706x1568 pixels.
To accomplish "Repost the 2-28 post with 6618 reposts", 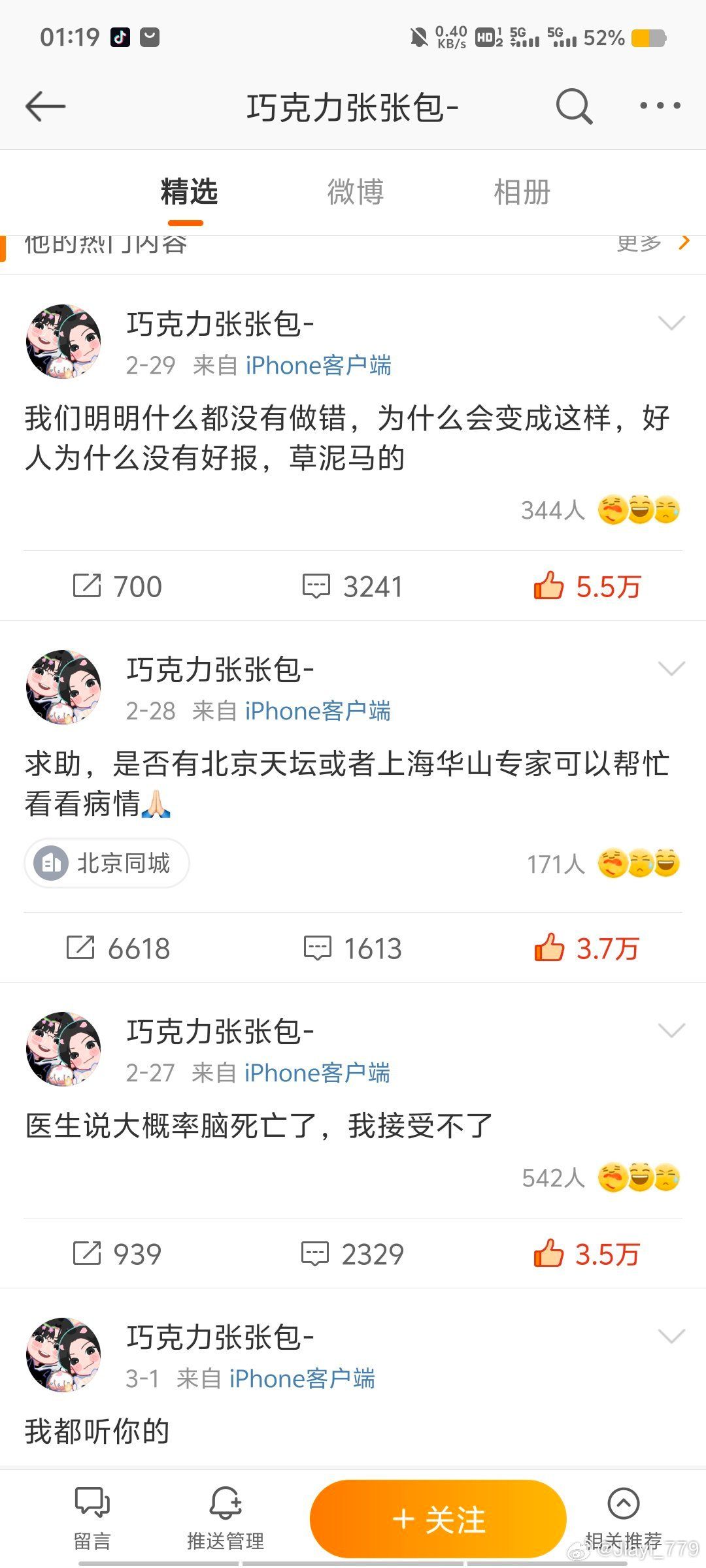I will pyautogui.click(x=118, y=948).
